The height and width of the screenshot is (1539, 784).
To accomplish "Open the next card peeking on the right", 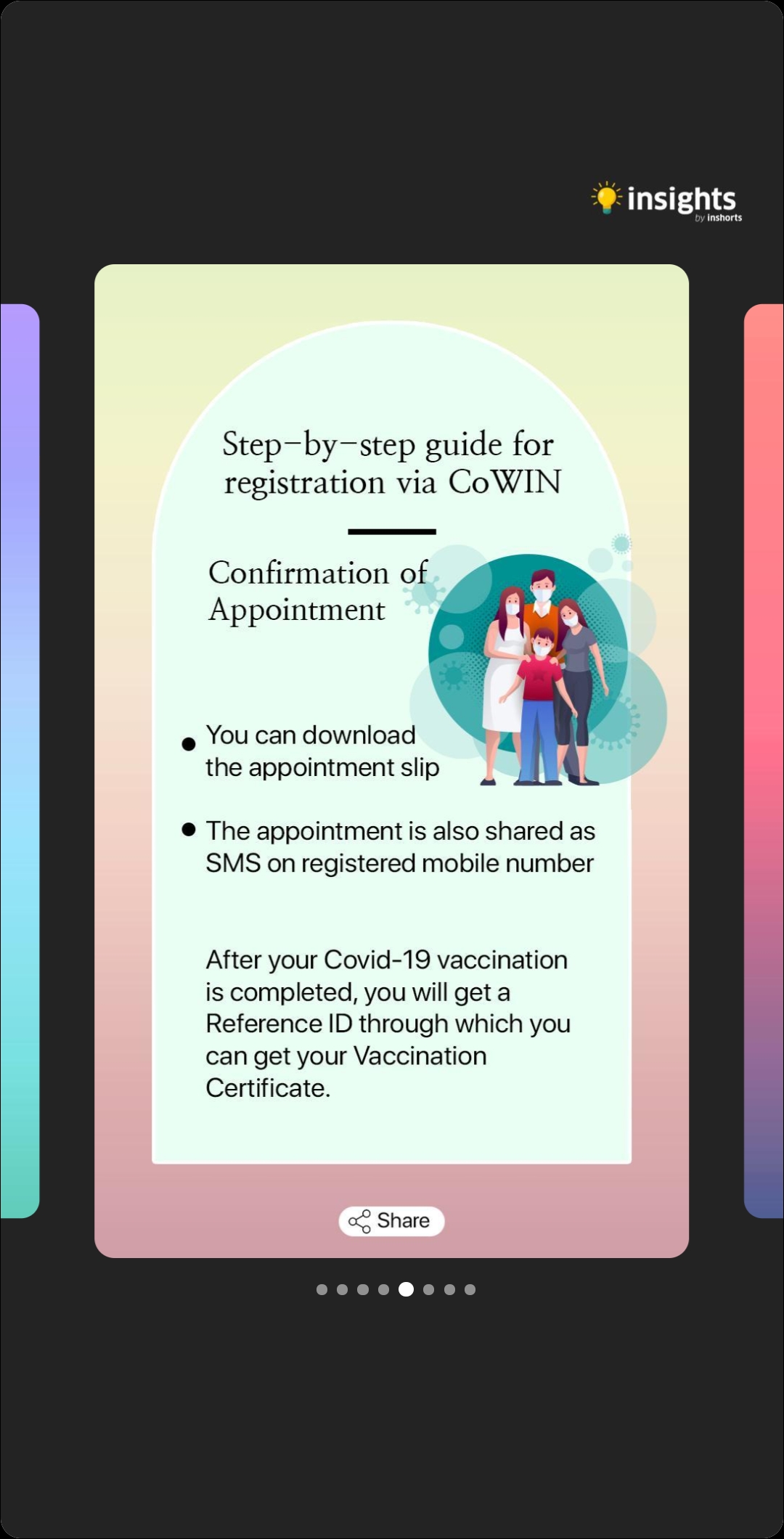I will pyautogui.click(x=764, y=760).
